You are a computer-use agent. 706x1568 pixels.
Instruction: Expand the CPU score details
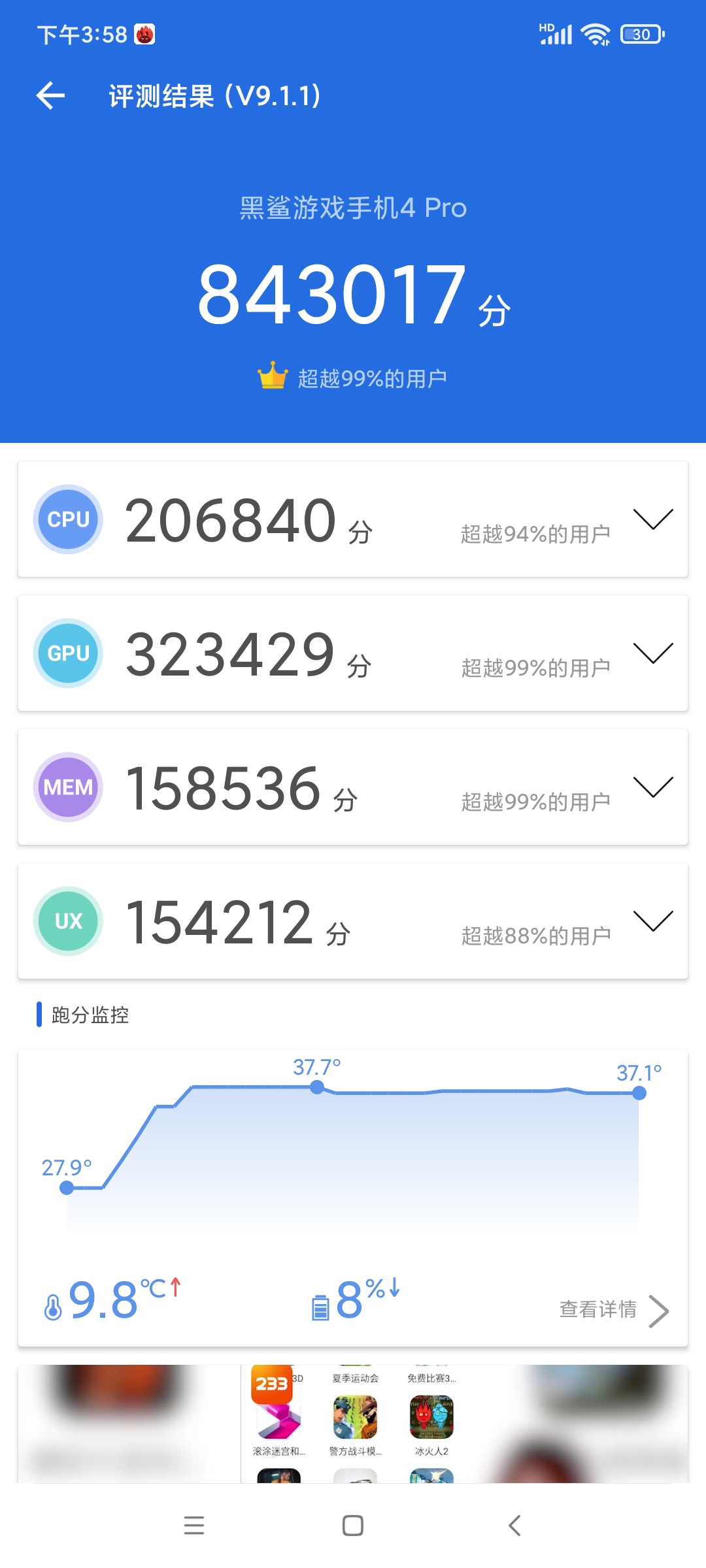[x=652, y=519]
